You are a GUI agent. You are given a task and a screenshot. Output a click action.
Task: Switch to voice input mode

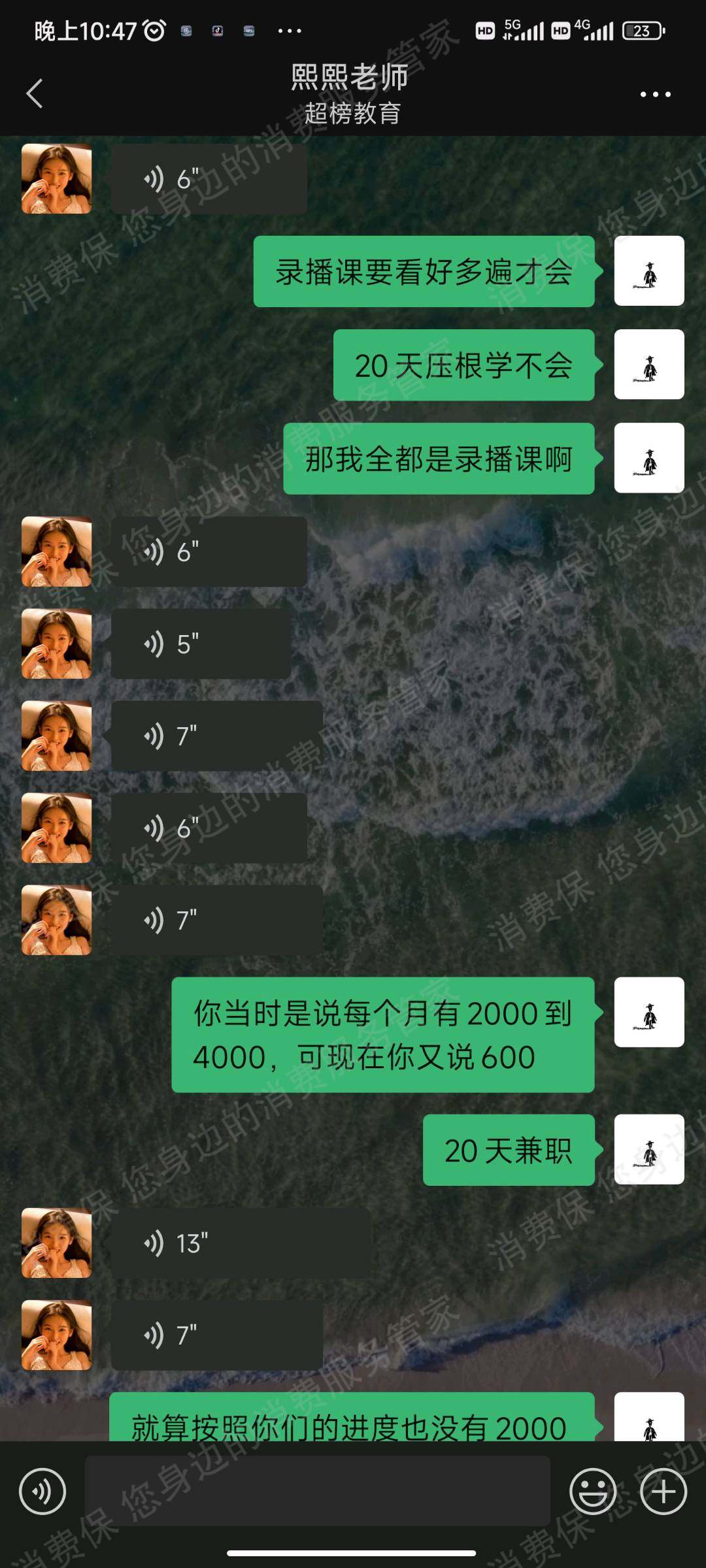pos(42,1492)
